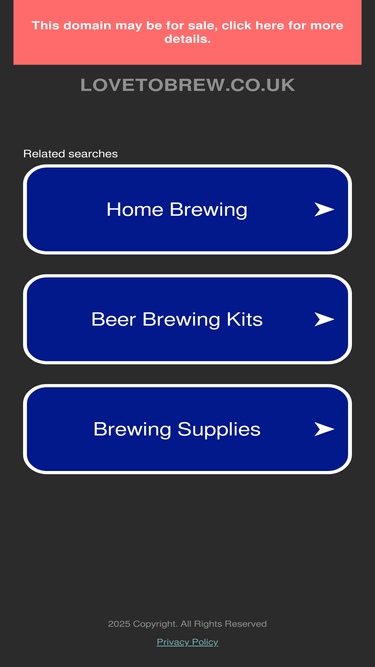Open the Privacy Policy link

[x=187, y=642]
